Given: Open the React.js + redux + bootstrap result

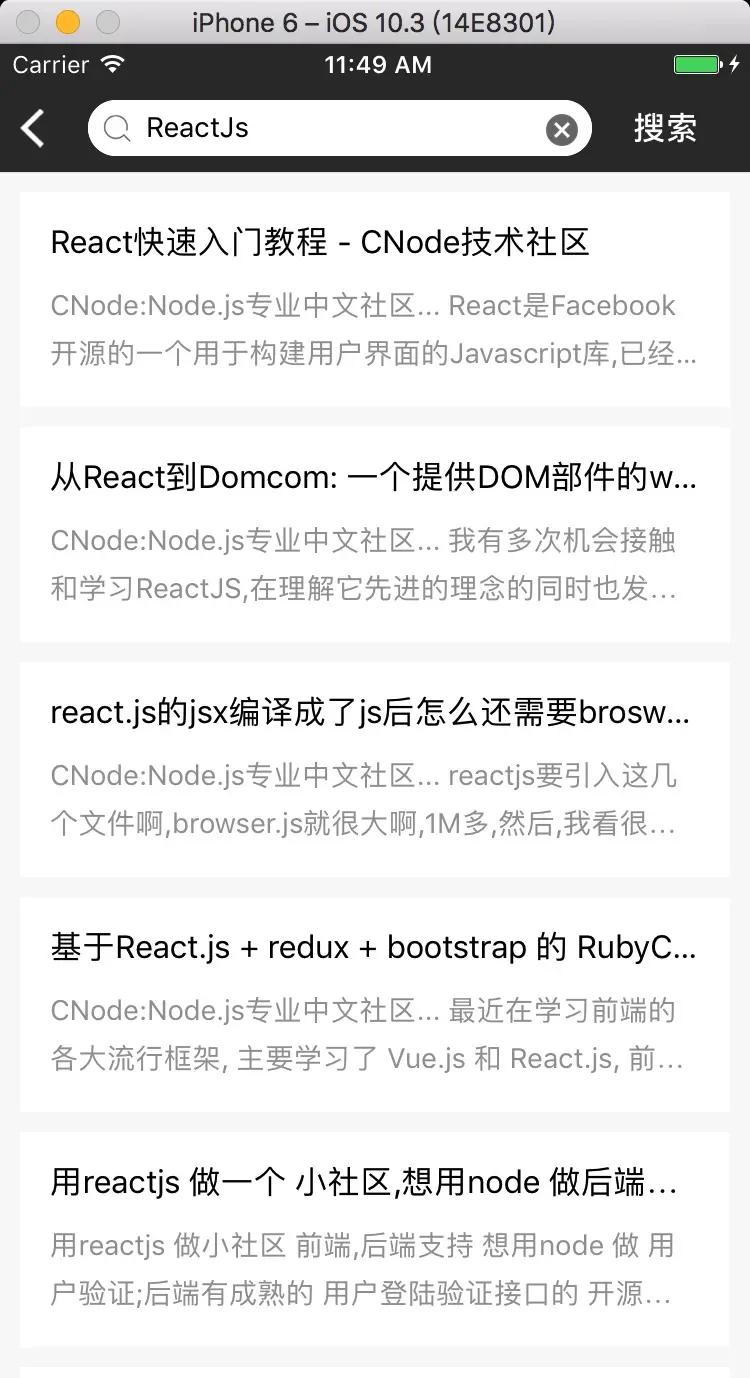Looking at the screenshot, I should click(x=374, y=1004).
